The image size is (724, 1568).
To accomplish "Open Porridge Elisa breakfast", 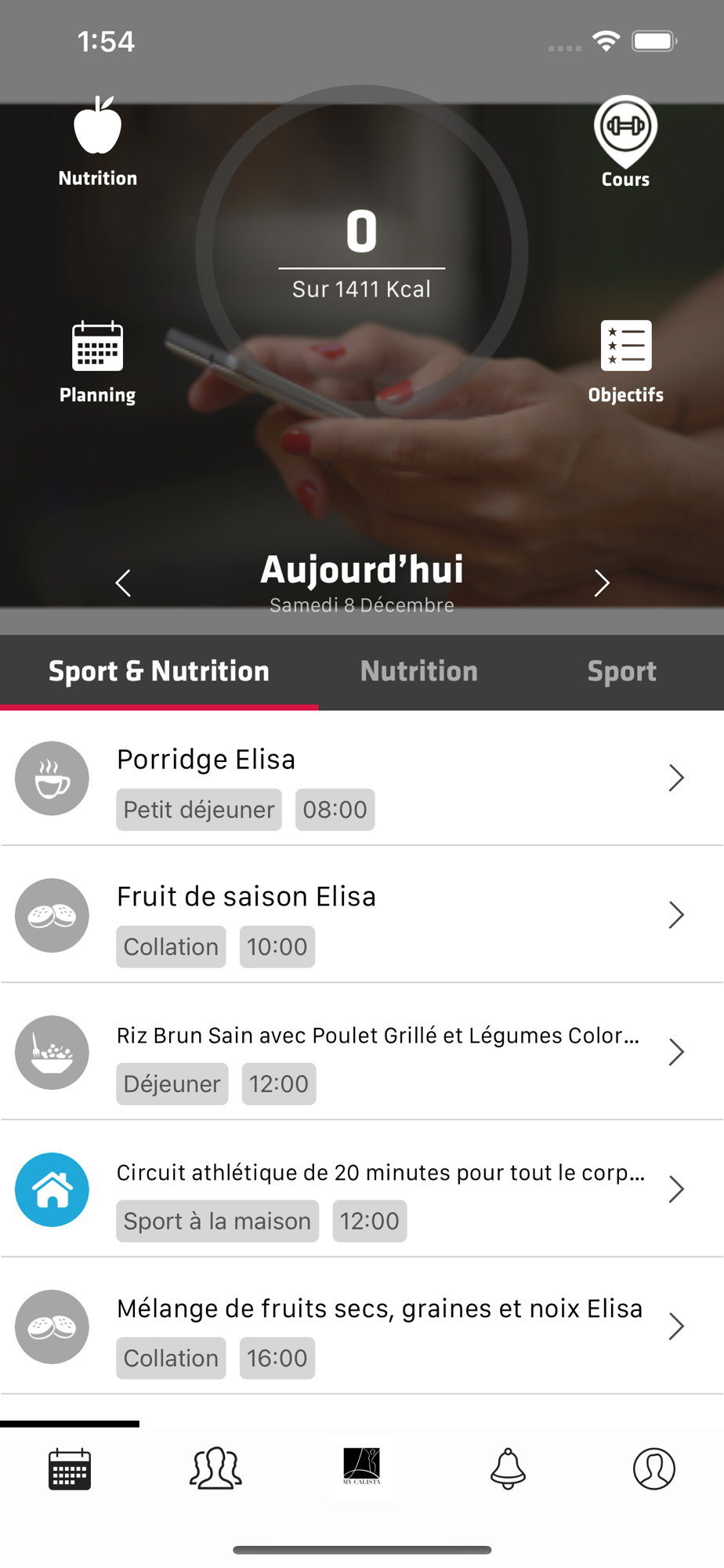I will tap(360, 778).
